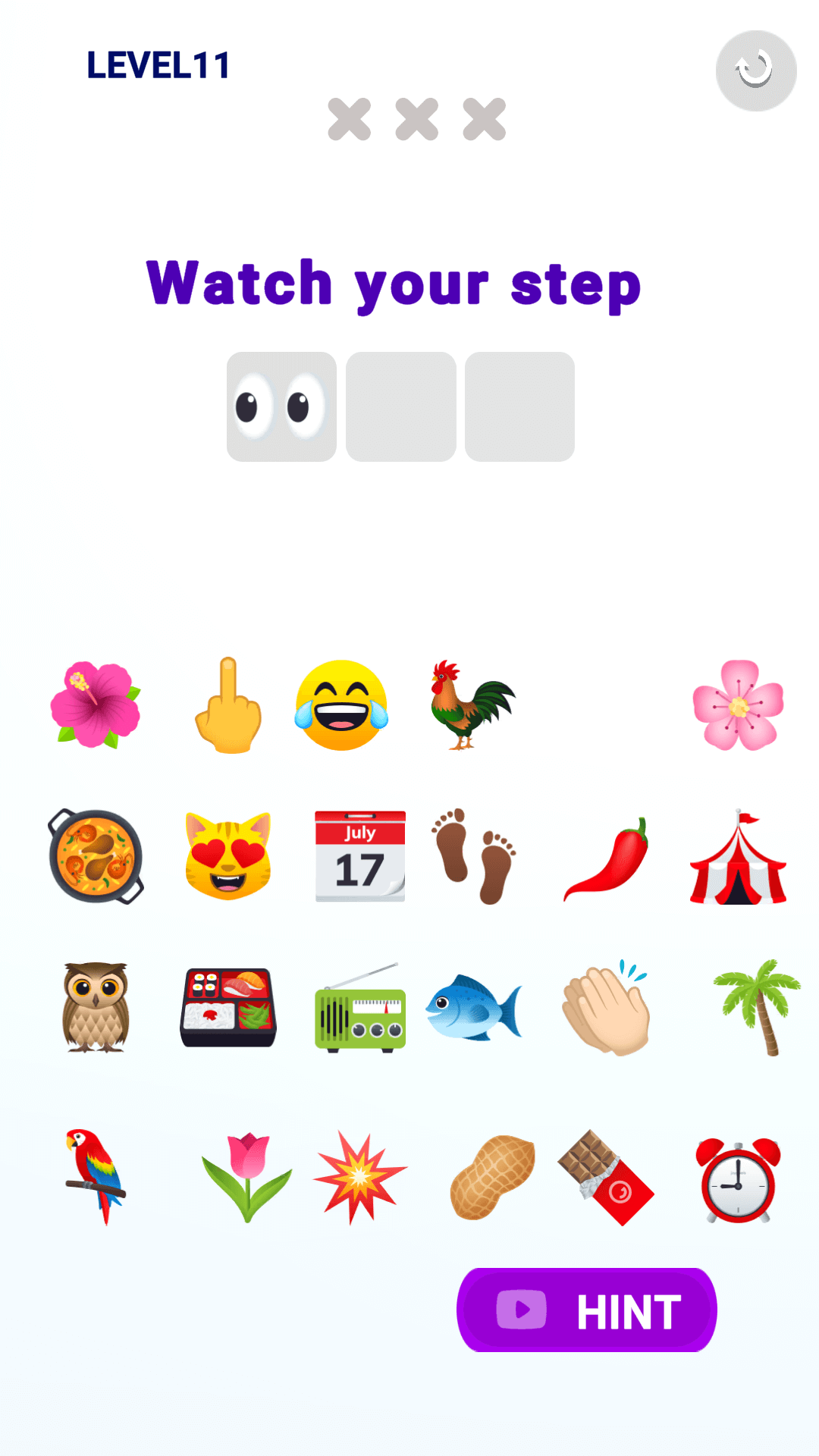Watch a video for a HINT
The image size is (819, 1456).
587,1310
